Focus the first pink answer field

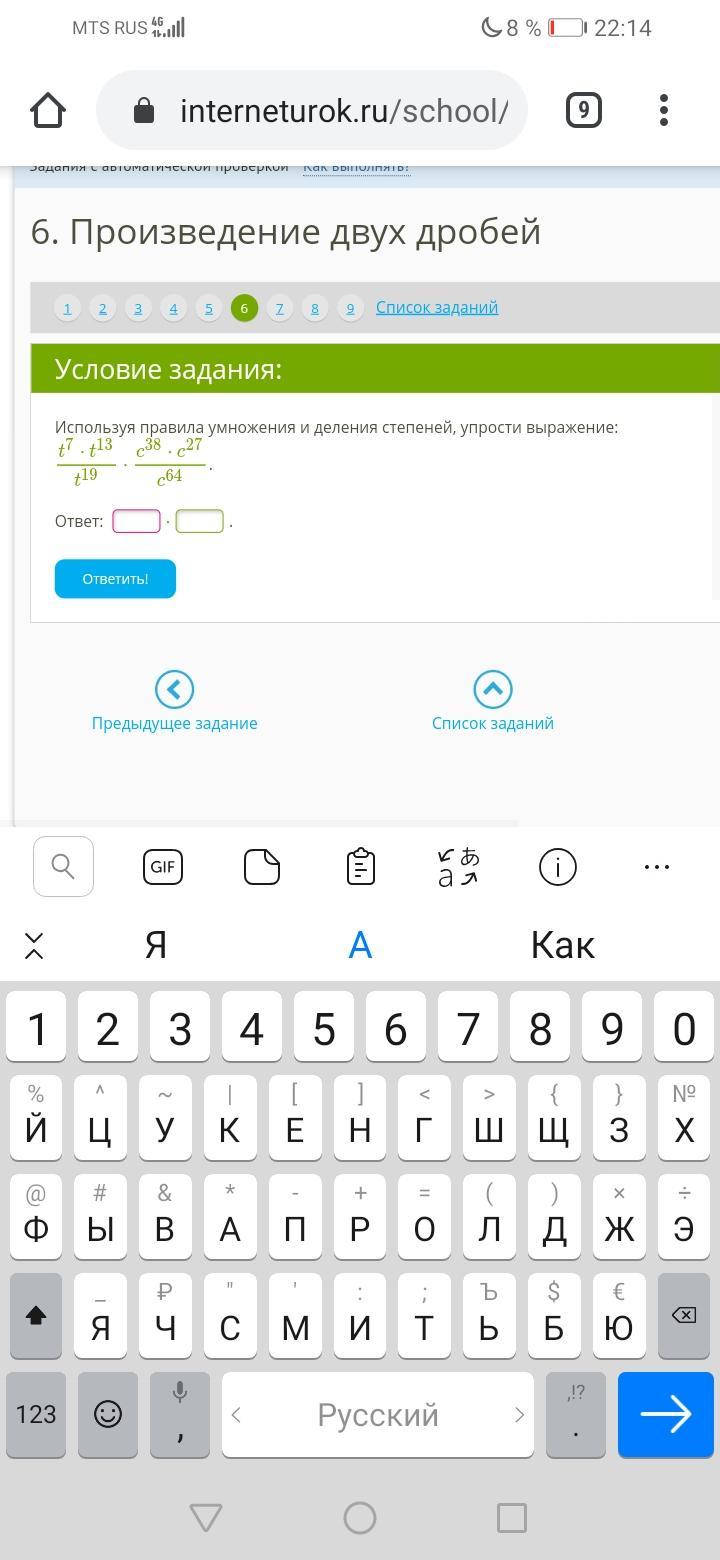(x=137, y=521)
